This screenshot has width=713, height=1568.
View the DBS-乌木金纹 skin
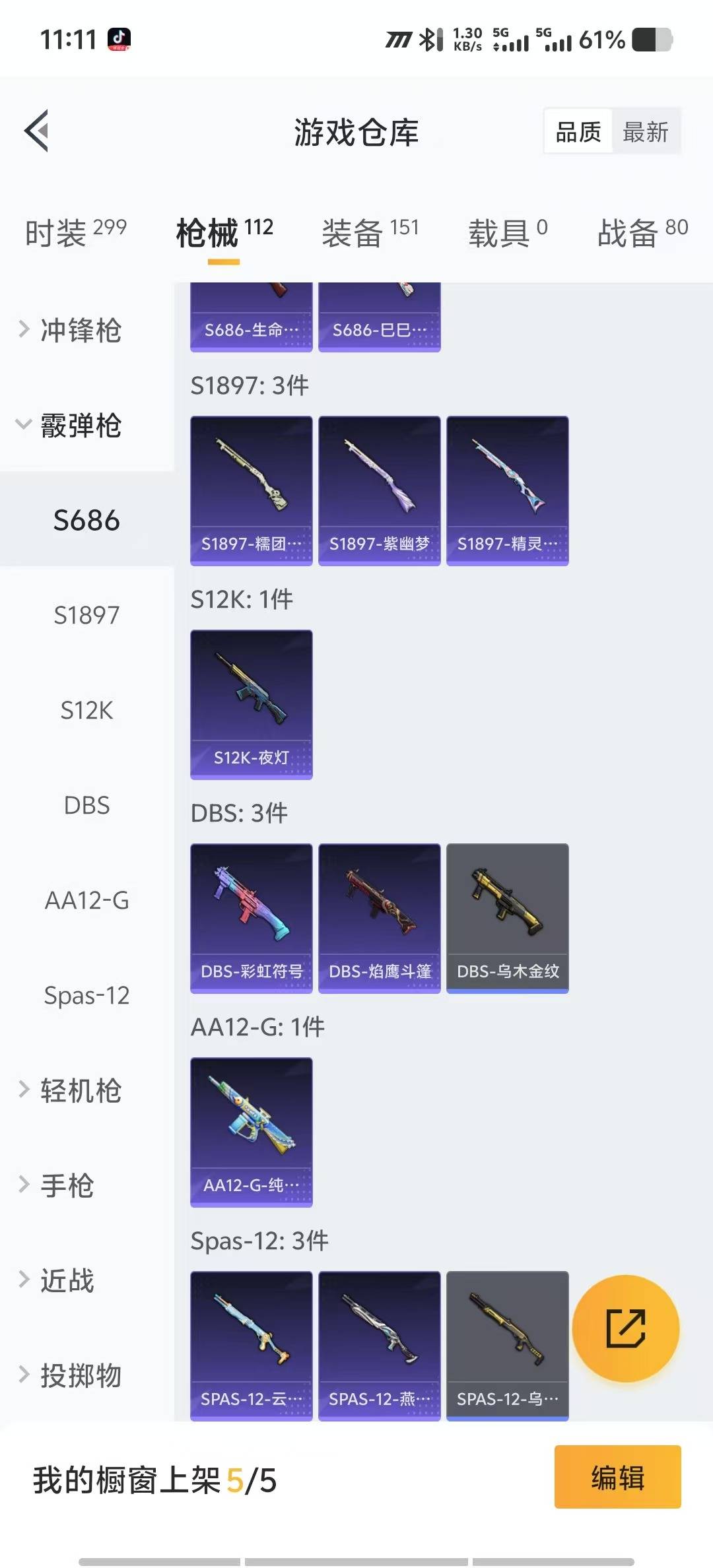click(x=507, y=918)
